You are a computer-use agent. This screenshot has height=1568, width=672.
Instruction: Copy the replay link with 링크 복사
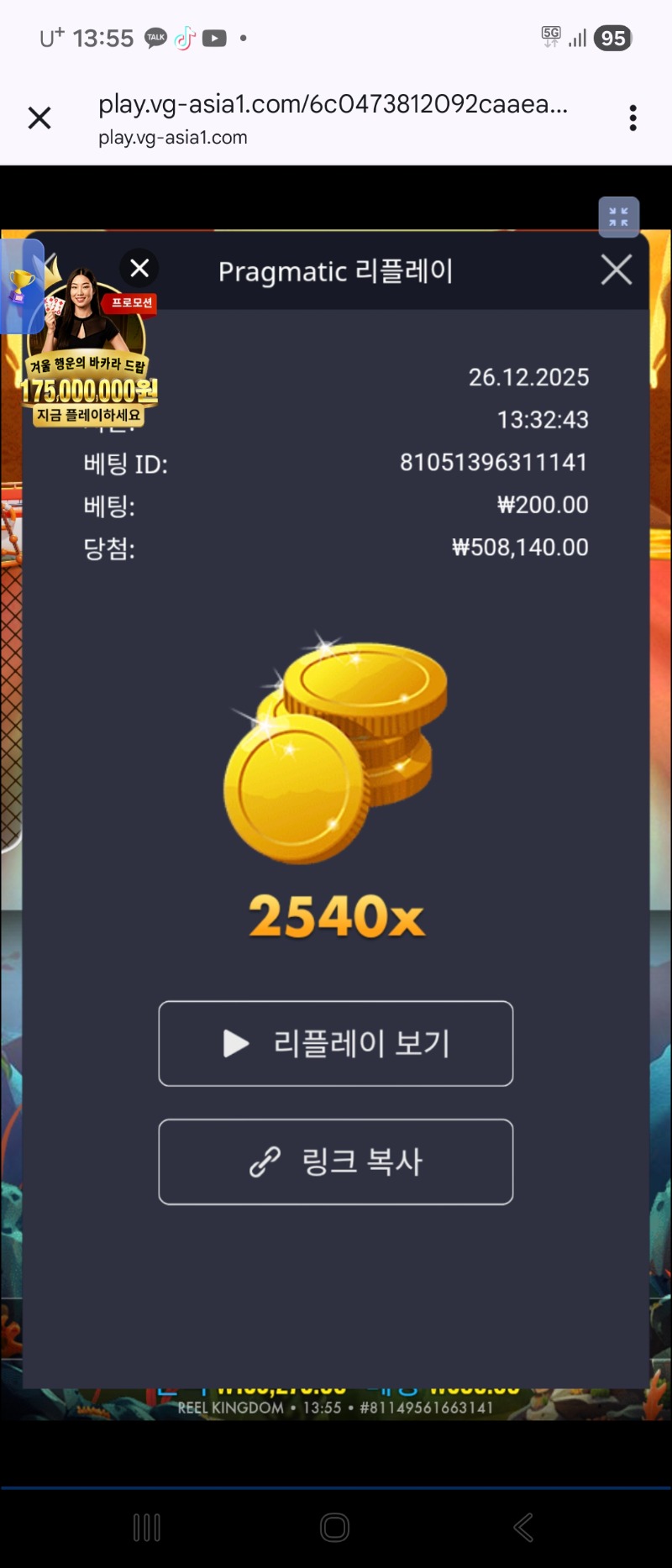(x=335, y=1162)
